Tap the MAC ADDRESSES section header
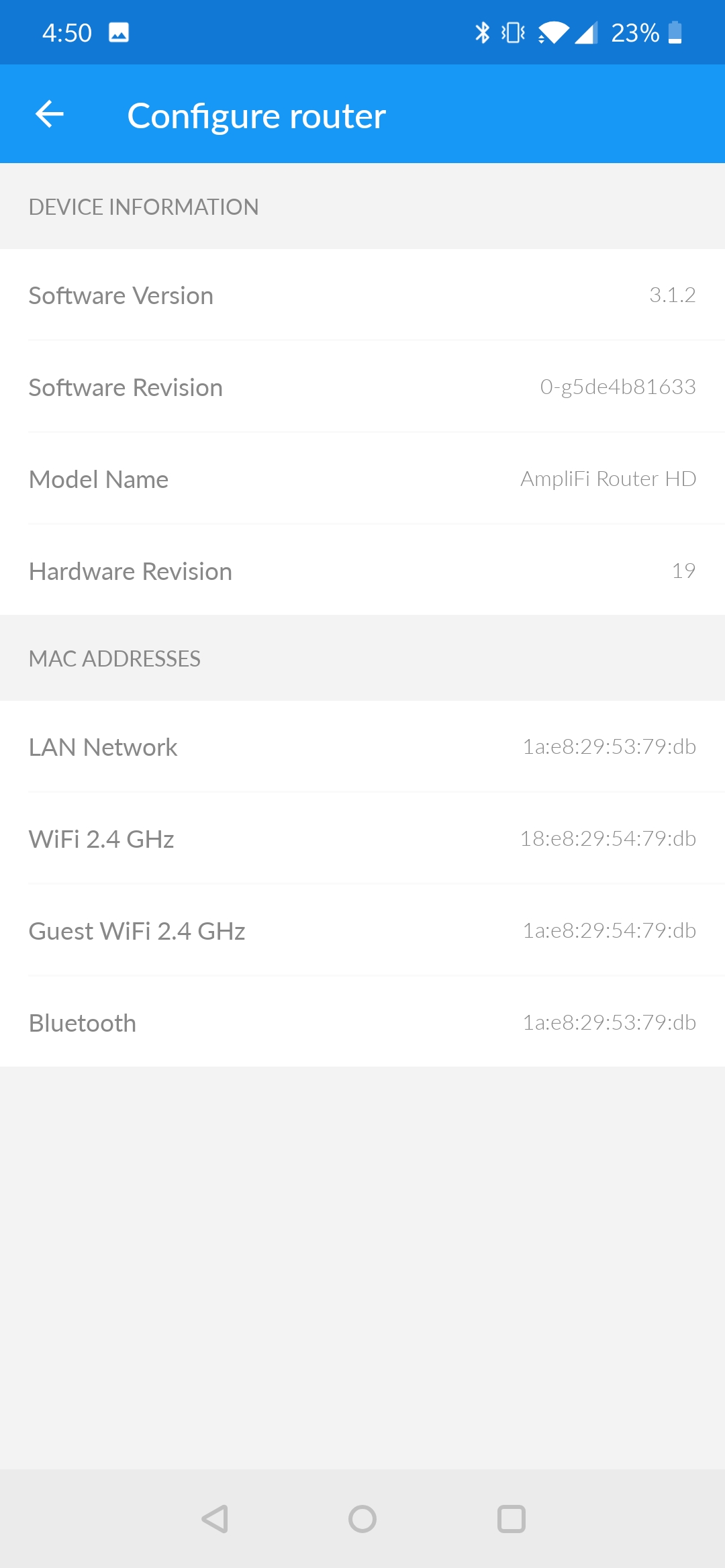725x1568 pixels. tap(114, 658)
